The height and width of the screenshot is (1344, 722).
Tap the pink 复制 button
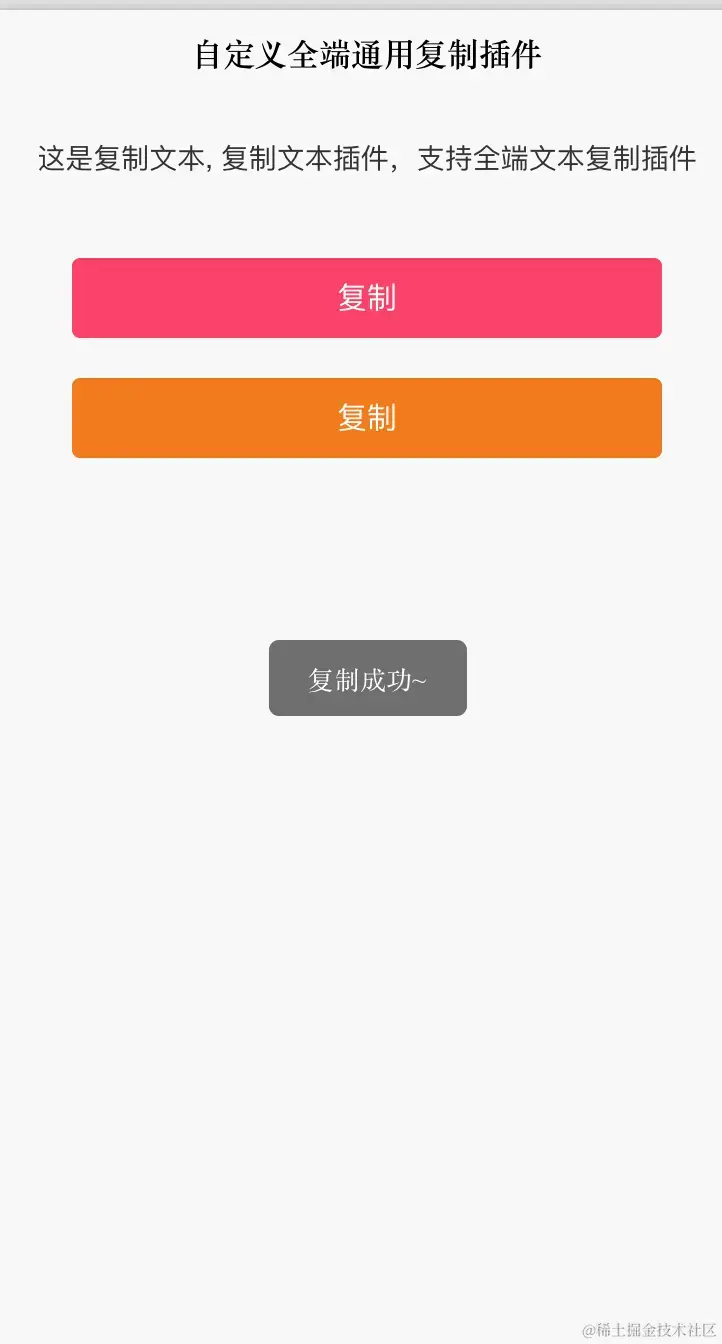tap(366, 298)
